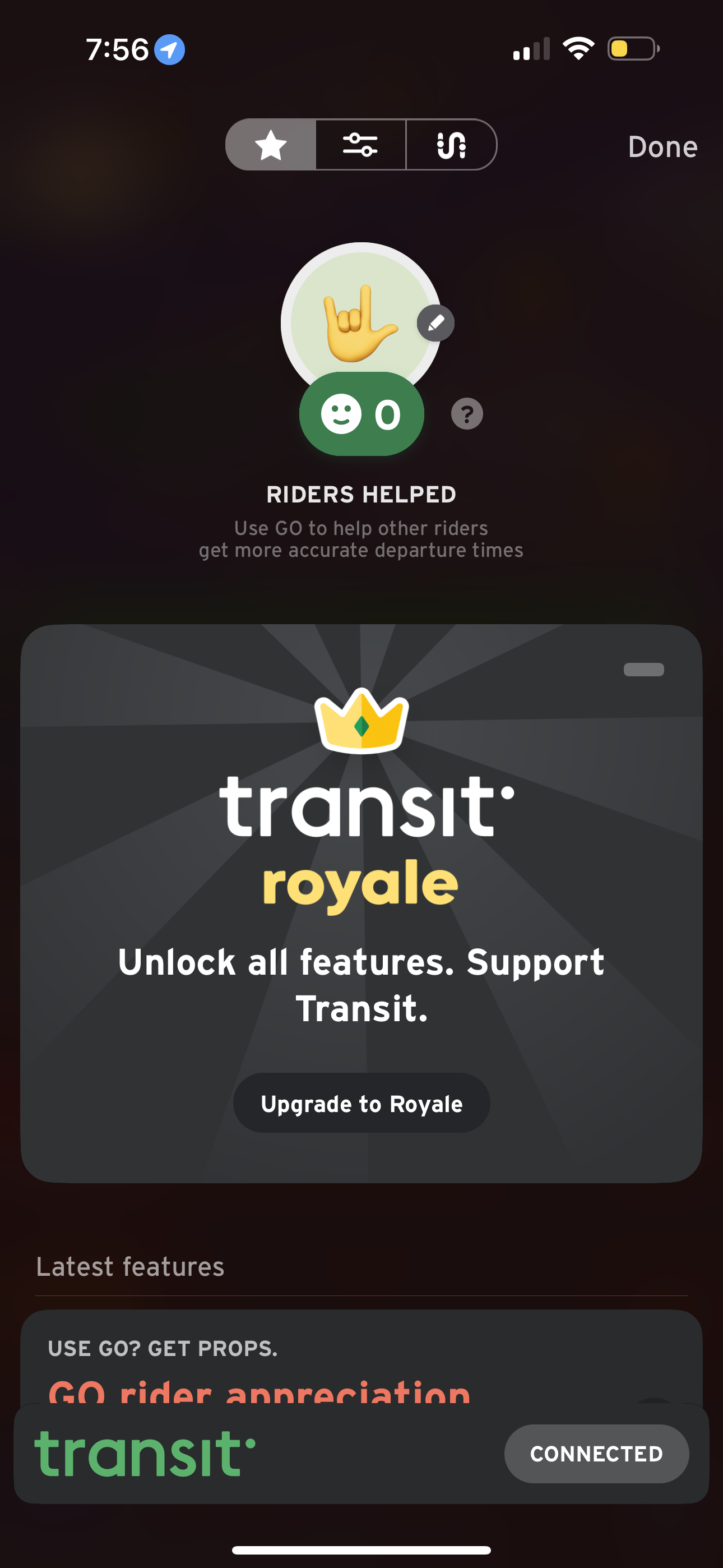The height and width of the screenshot is (1568, 723).
Task: Collapse the Transit Royale card with the dash
Action: [643, 669]
